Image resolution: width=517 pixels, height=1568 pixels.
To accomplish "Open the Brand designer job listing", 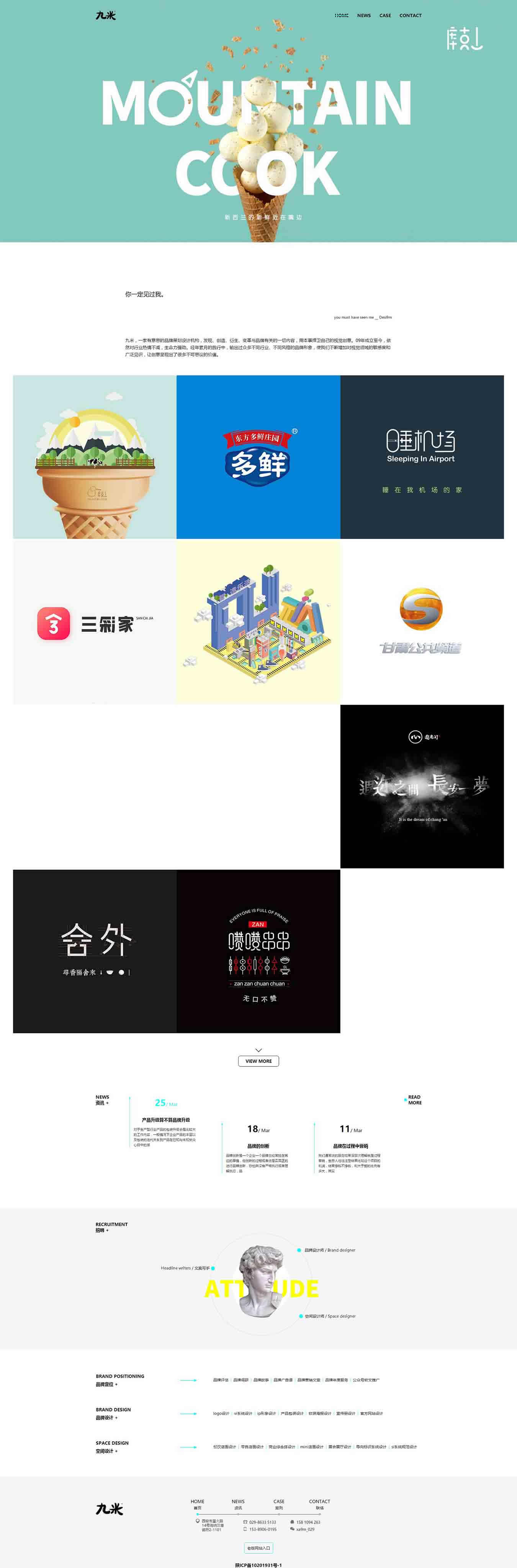I will click(x=329, y=1250).
